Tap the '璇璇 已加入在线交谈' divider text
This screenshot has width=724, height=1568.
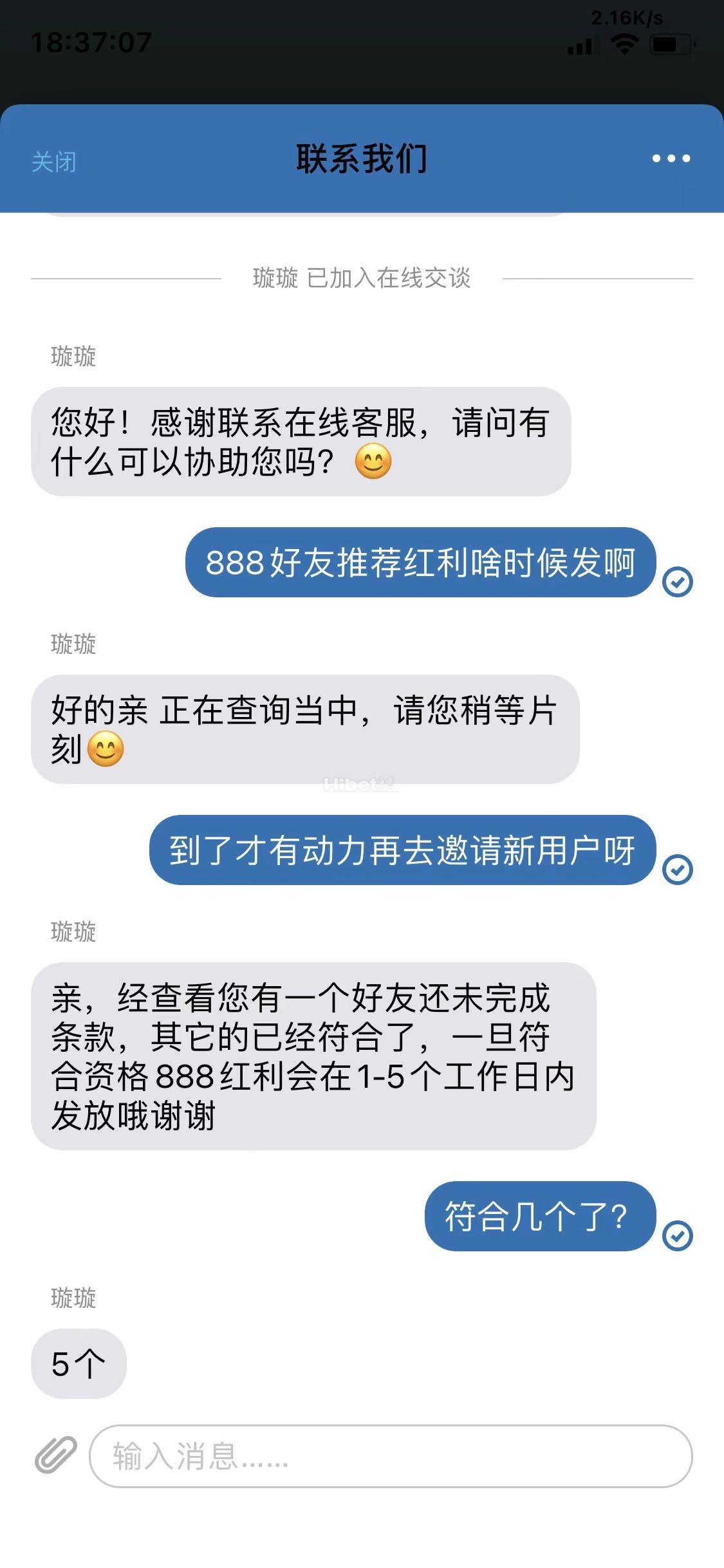tap(362, 279)
